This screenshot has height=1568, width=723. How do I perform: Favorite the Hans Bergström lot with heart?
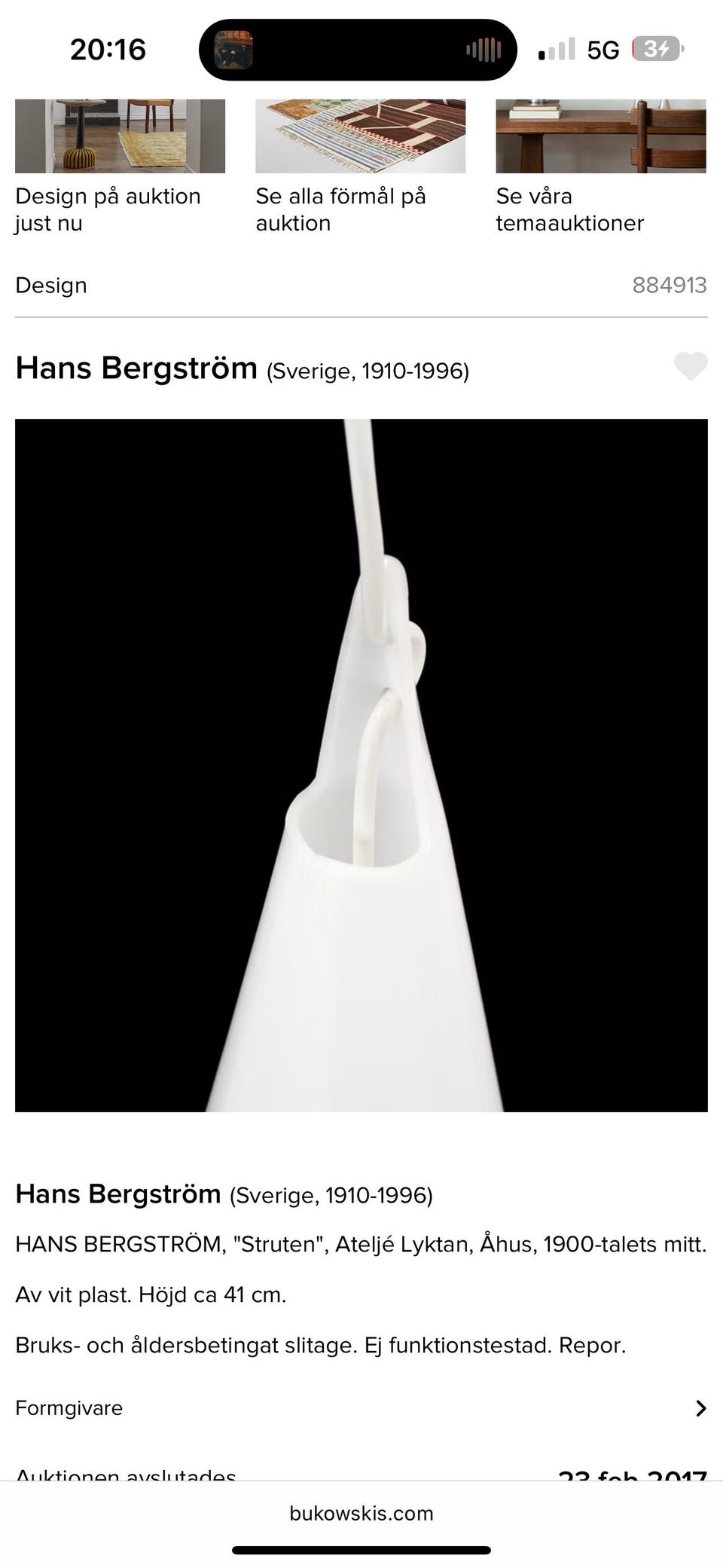tap(690, 367)
